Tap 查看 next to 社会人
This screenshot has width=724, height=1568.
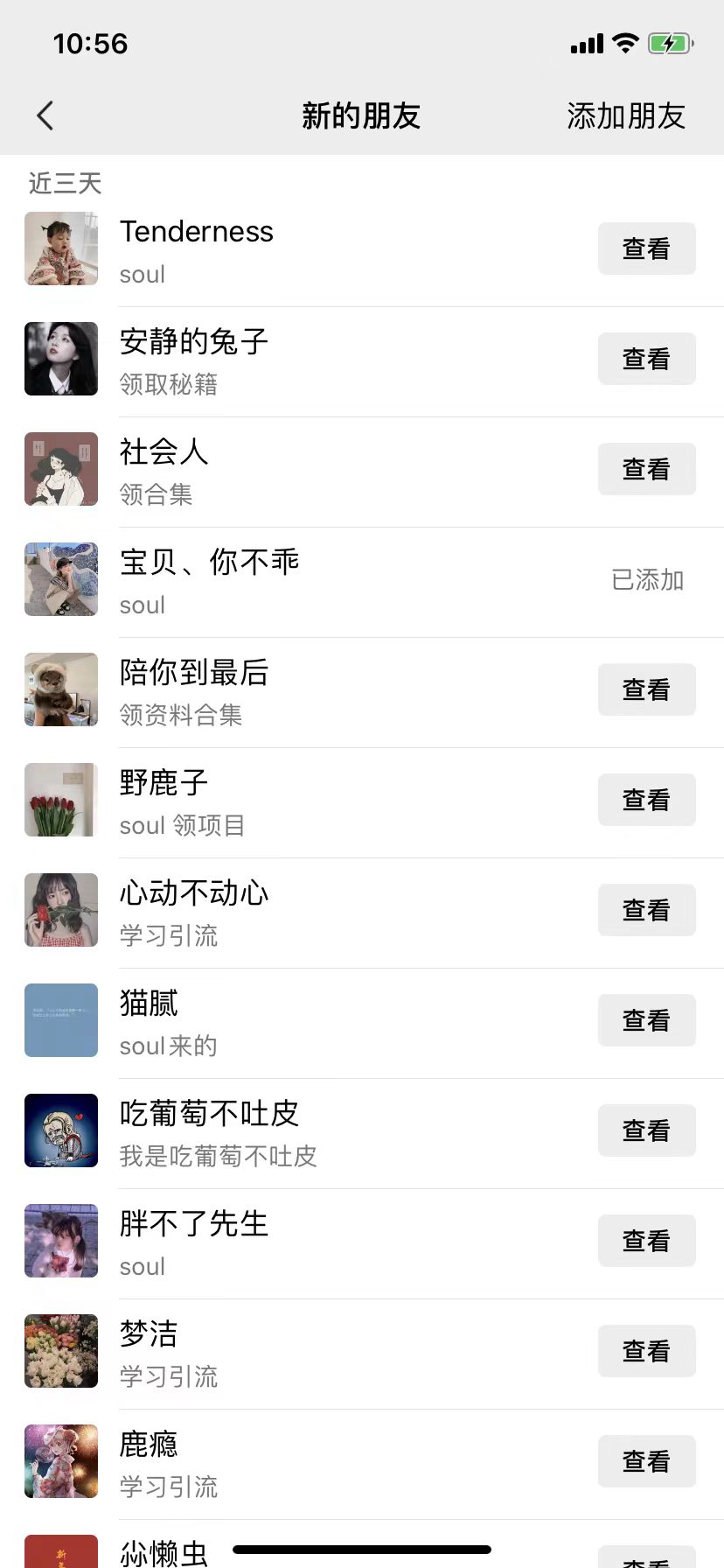tap(646, 469)
